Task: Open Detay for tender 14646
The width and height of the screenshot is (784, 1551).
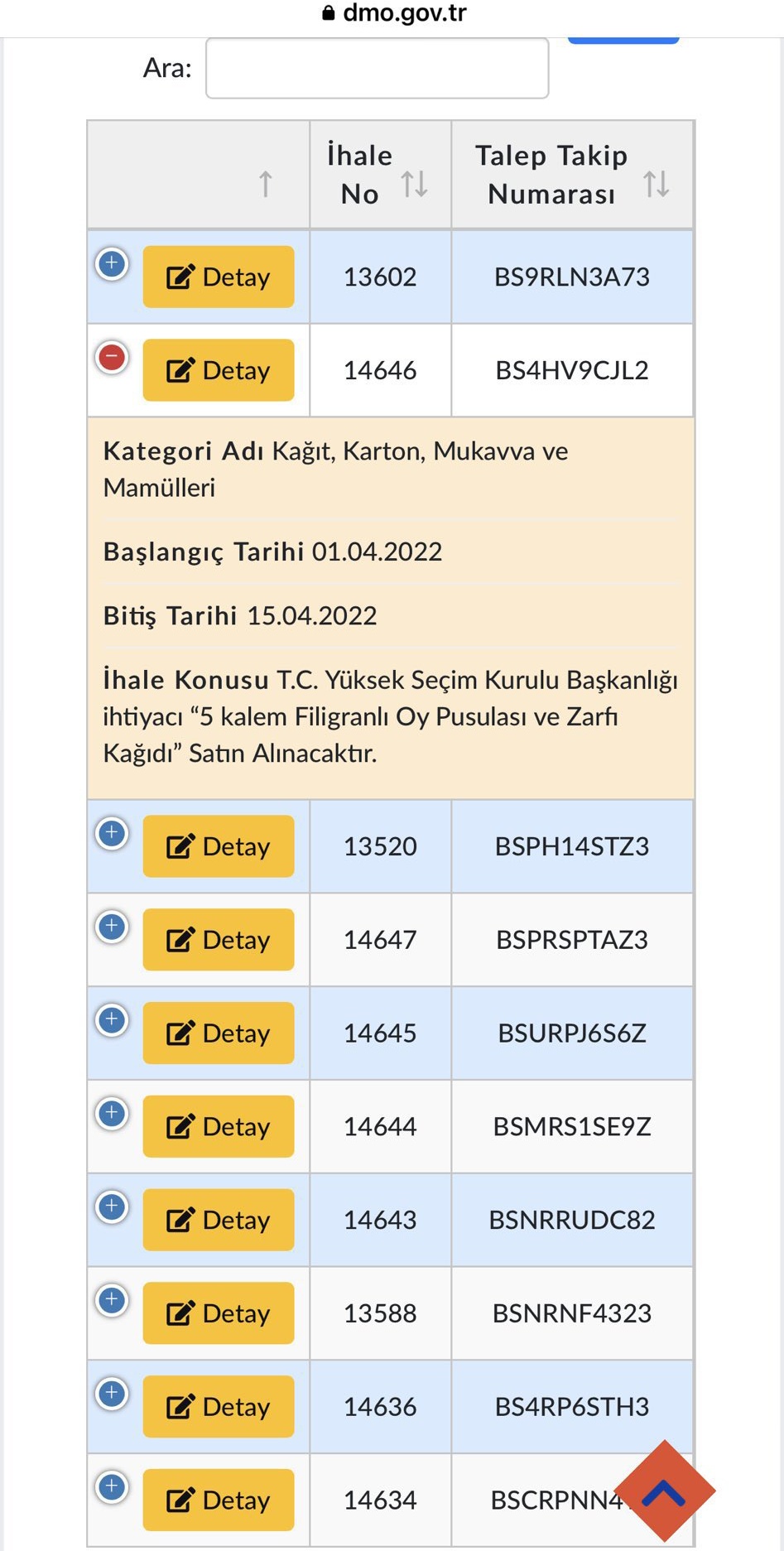Action: pos(219,370)
